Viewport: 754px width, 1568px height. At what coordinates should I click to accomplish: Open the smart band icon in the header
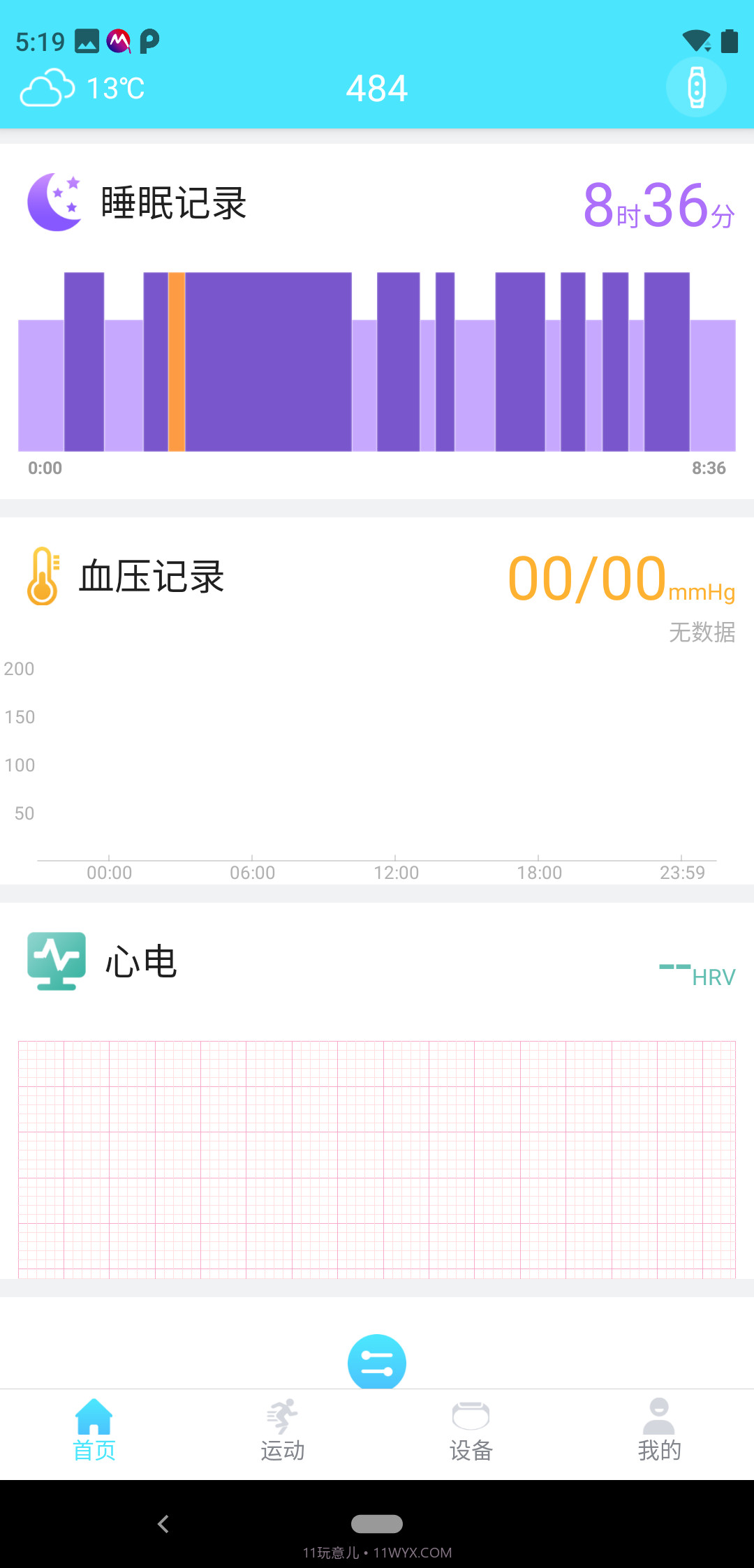[x=696, y=86]
